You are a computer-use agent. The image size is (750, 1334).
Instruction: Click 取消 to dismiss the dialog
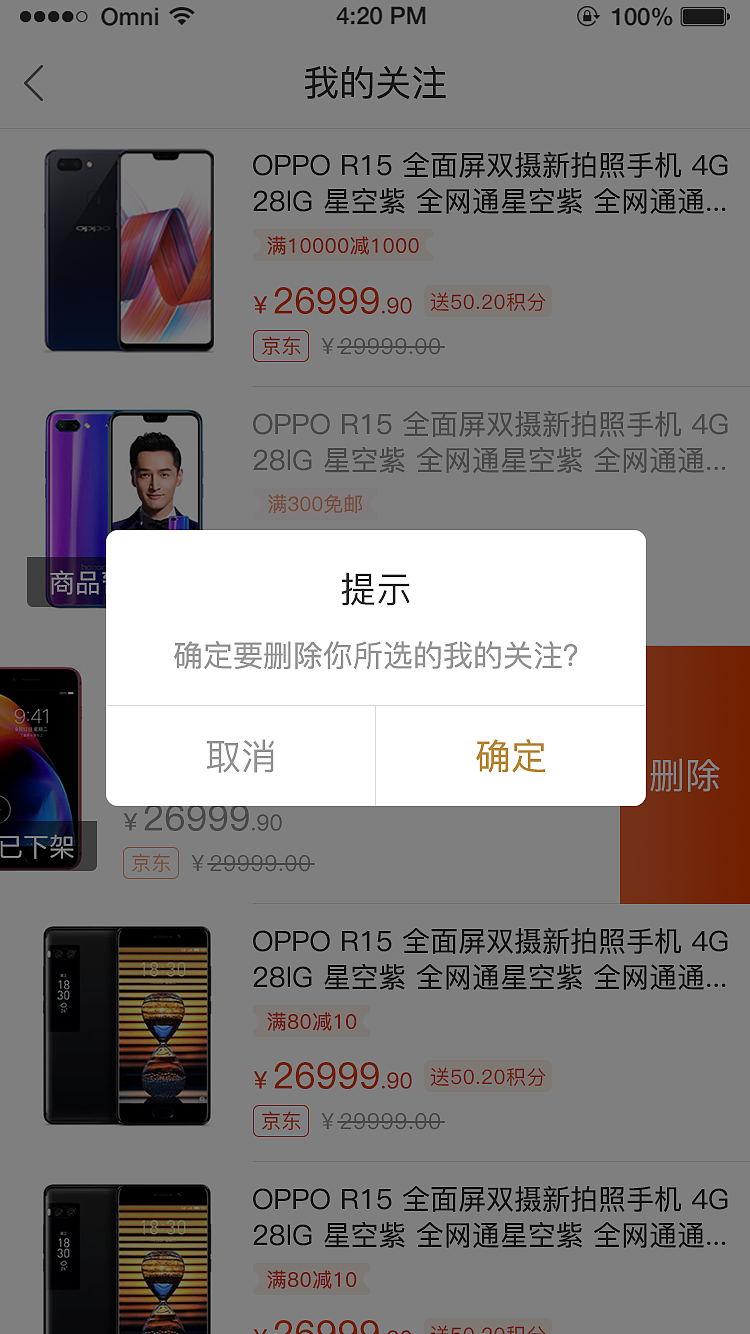tap(240, 757)
